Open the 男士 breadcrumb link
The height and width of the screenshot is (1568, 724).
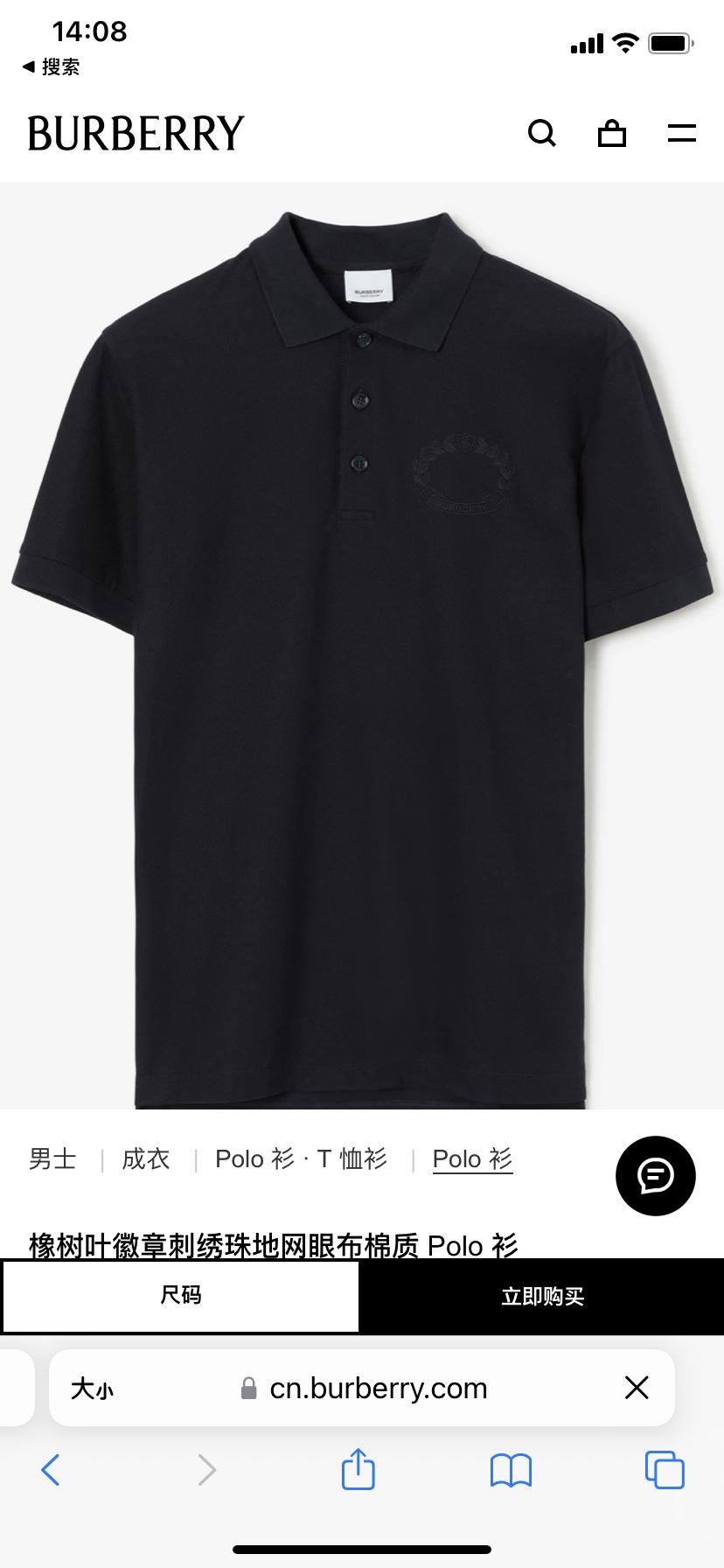coord(52,1158)
